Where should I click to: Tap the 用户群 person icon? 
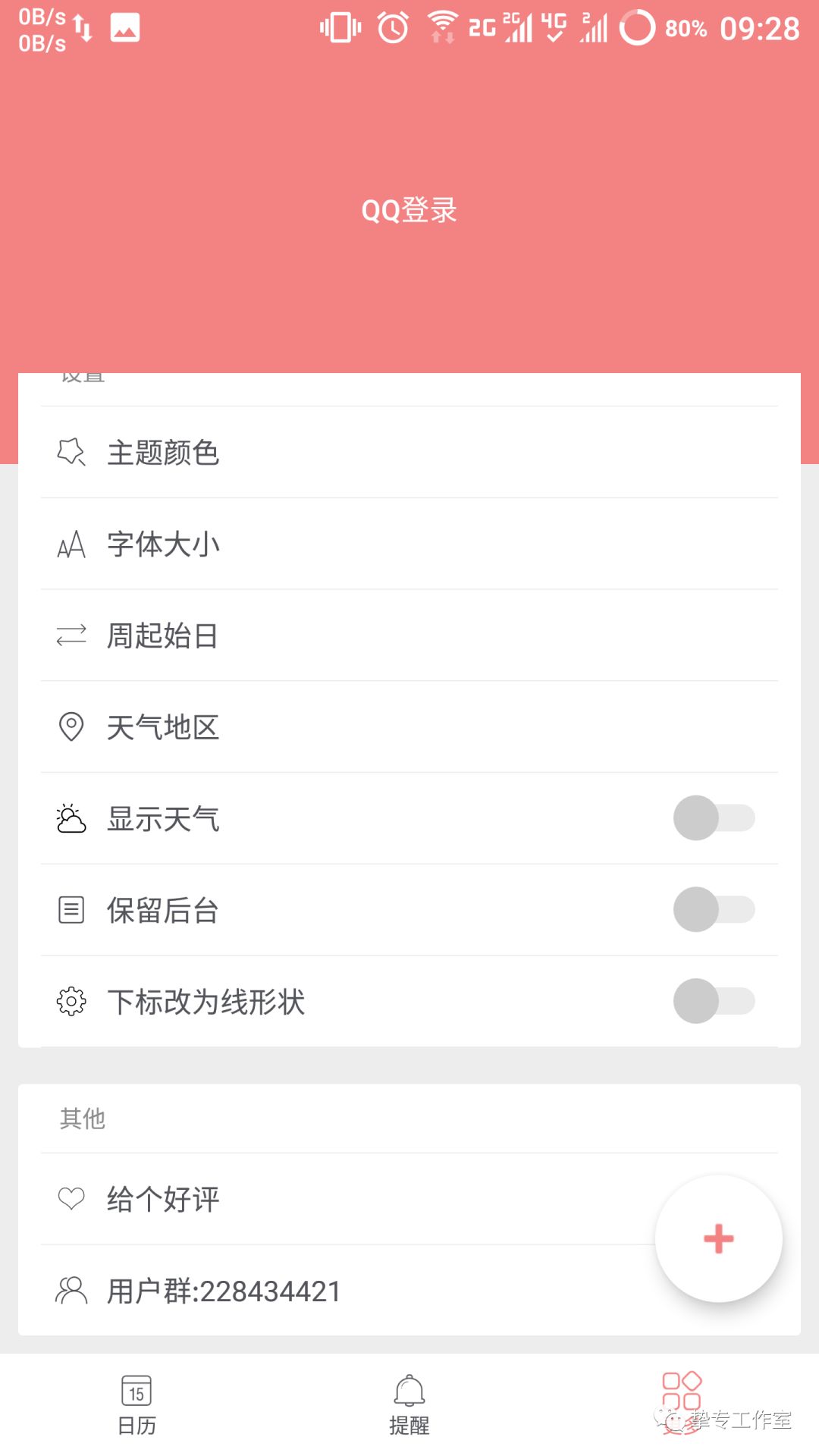[71, 1290]
